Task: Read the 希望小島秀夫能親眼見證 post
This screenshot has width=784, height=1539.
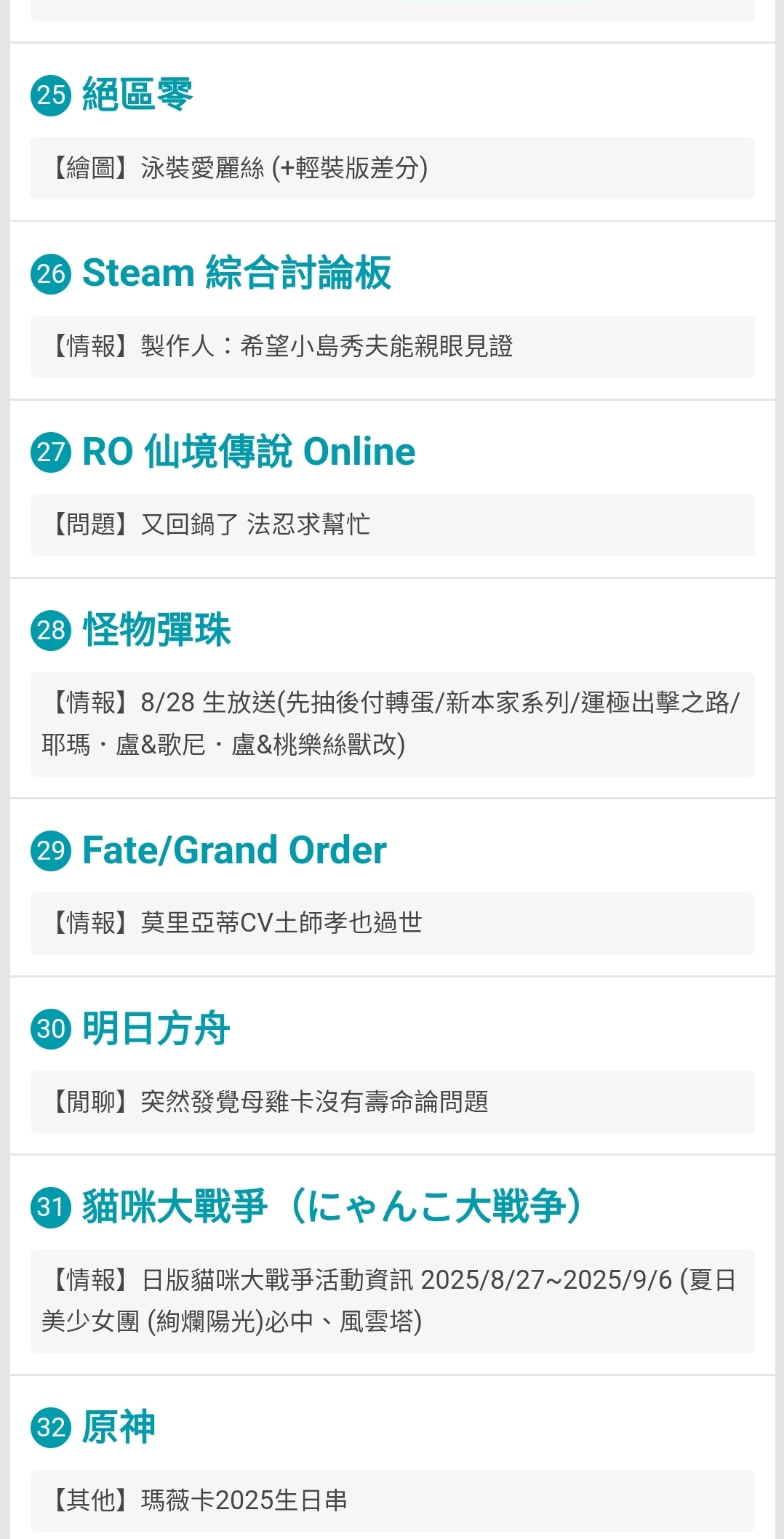Action: tap(393, 346)
